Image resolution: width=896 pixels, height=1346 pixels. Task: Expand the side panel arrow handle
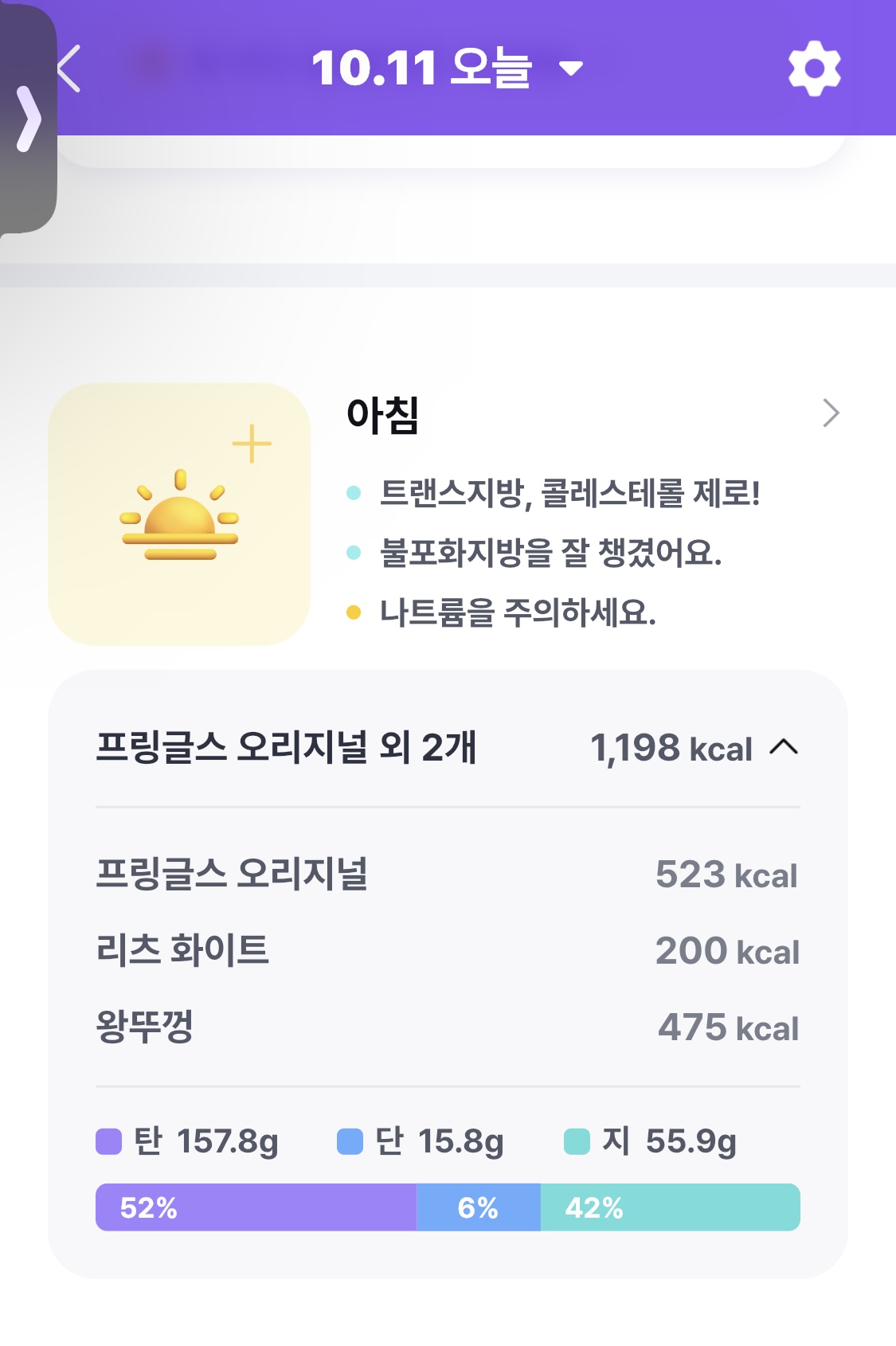(x=29, y=119)
